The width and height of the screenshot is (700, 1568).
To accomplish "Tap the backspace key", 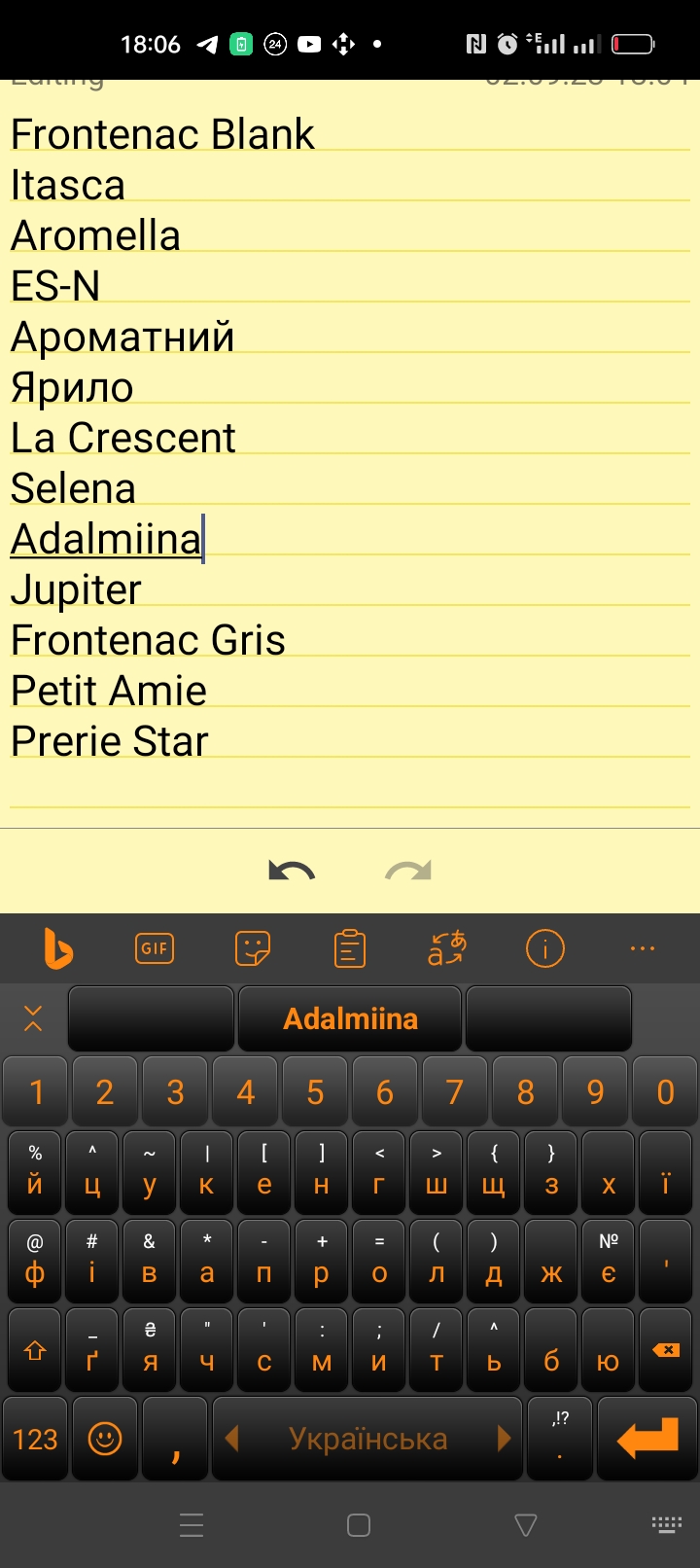I will tap(666, 1349).
